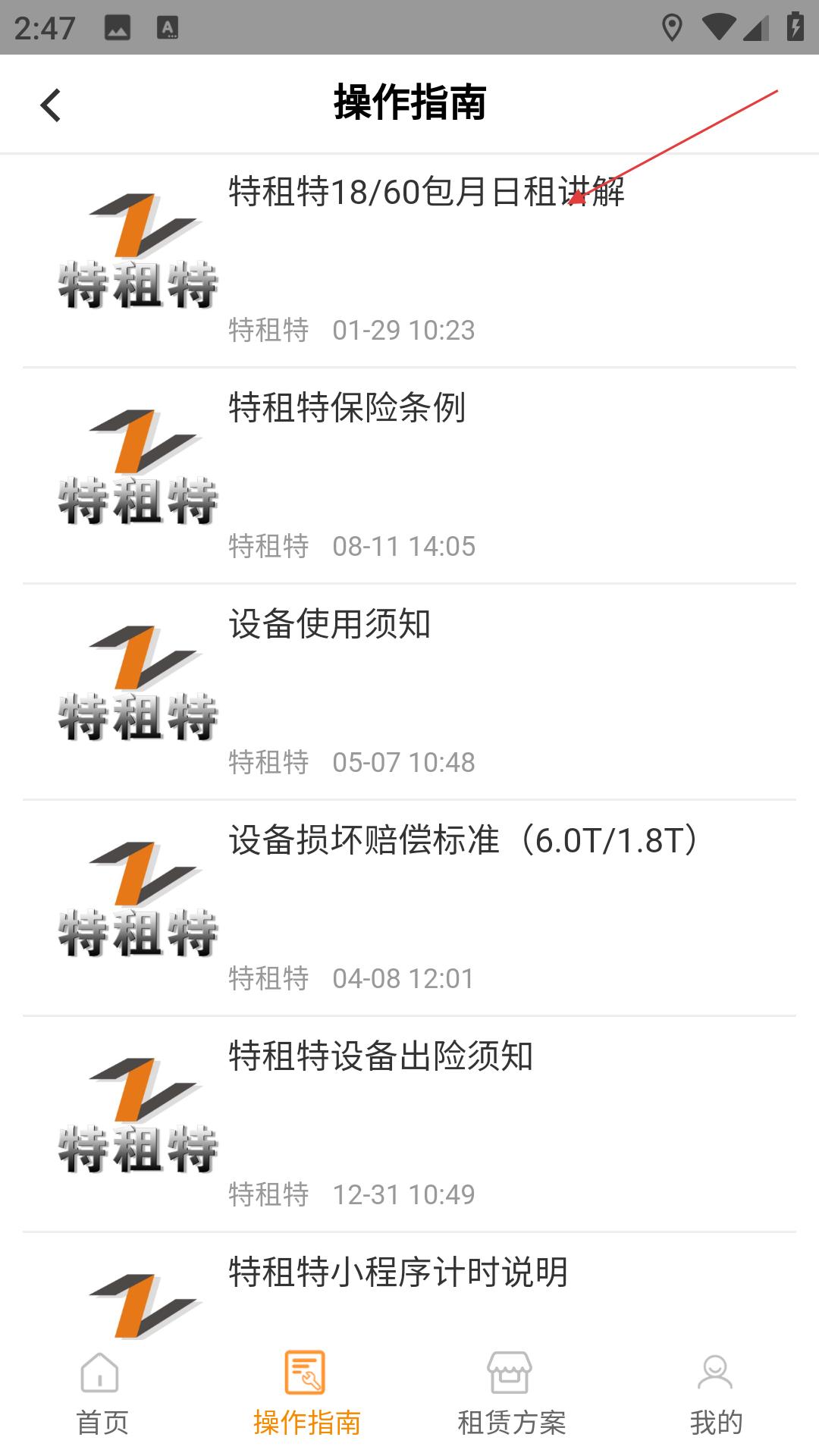Screen dimensions: 819x1456
Task: View 设备损坏赔偿标准（6.0T/1.8T）
Action: 409,908
